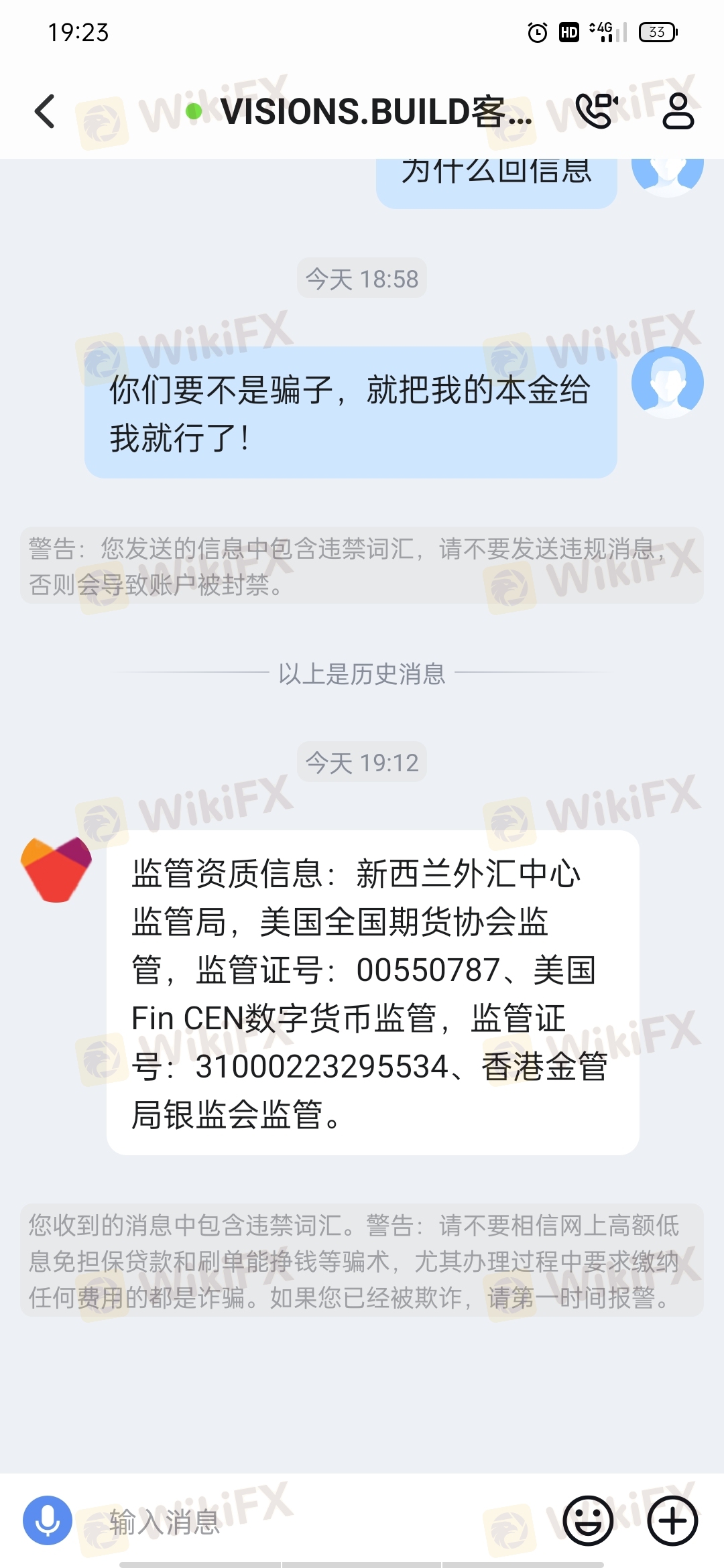Open the plus attachment menu

672,1520
